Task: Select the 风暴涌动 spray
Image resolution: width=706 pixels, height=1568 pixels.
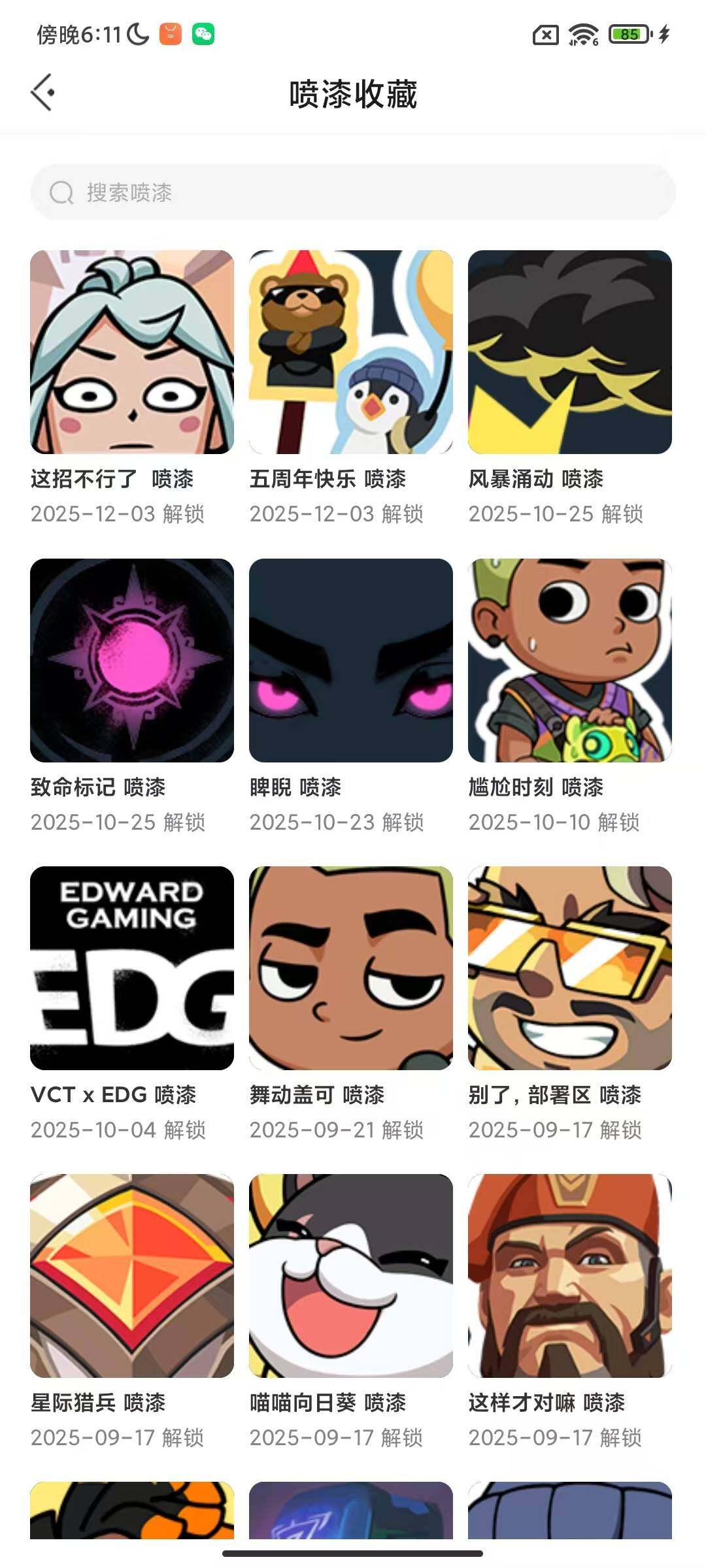Action: [x=570, y=353]
